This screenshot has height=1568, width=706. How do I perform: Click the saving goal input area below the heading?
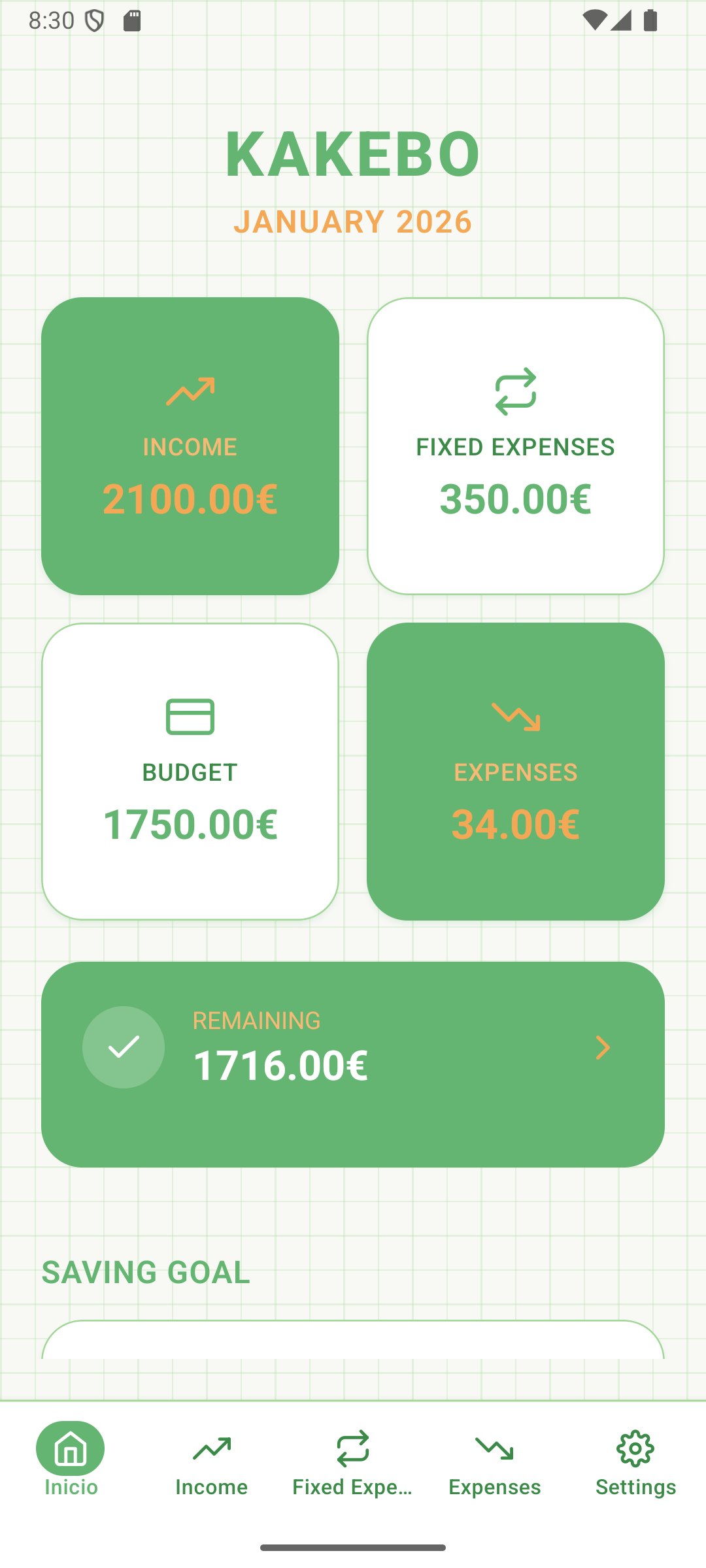353,1365
